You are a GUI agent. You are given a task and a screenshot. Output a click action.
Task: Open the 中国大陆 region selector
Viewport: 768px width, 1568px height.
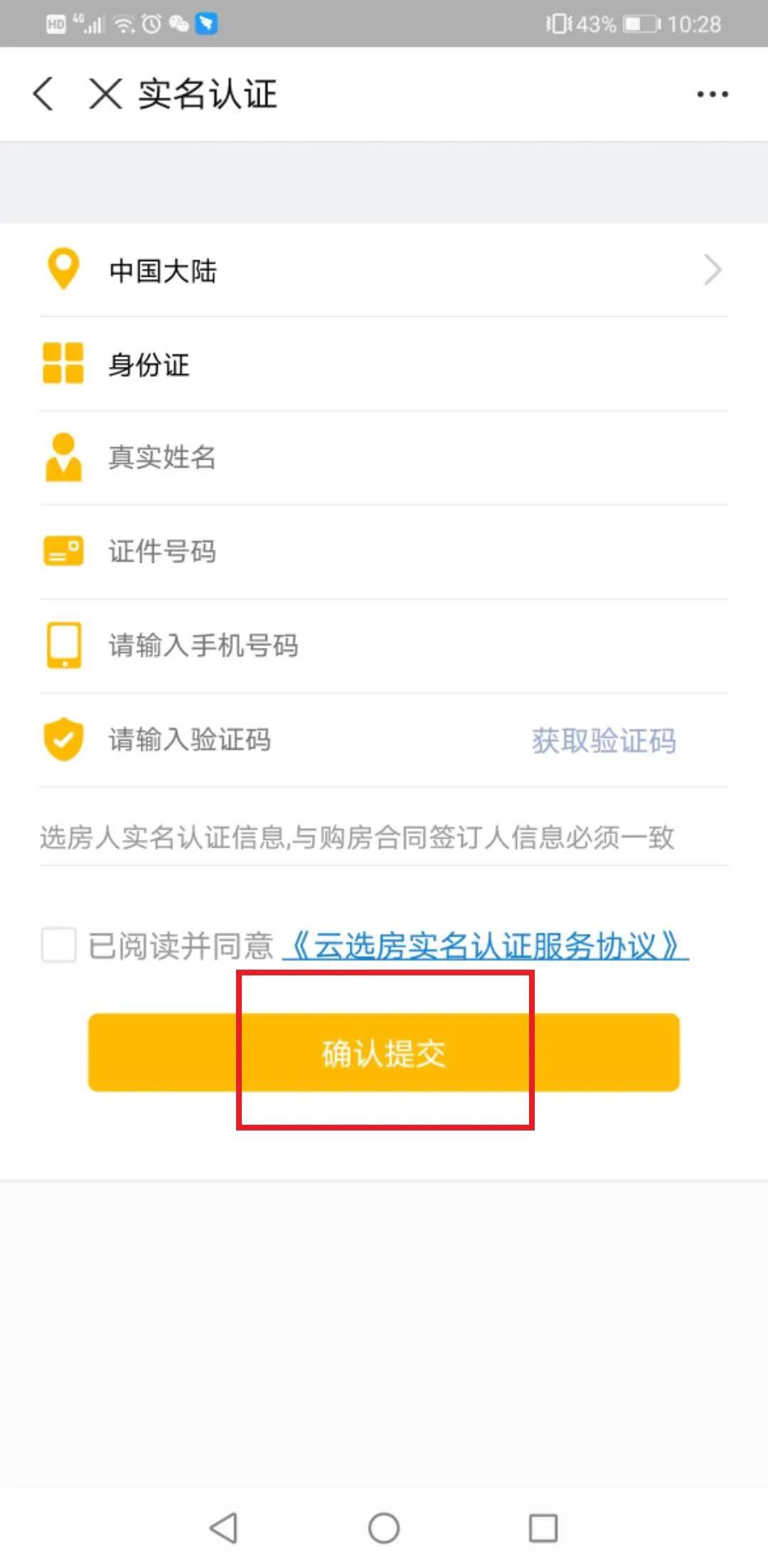(x=384, y=270)
